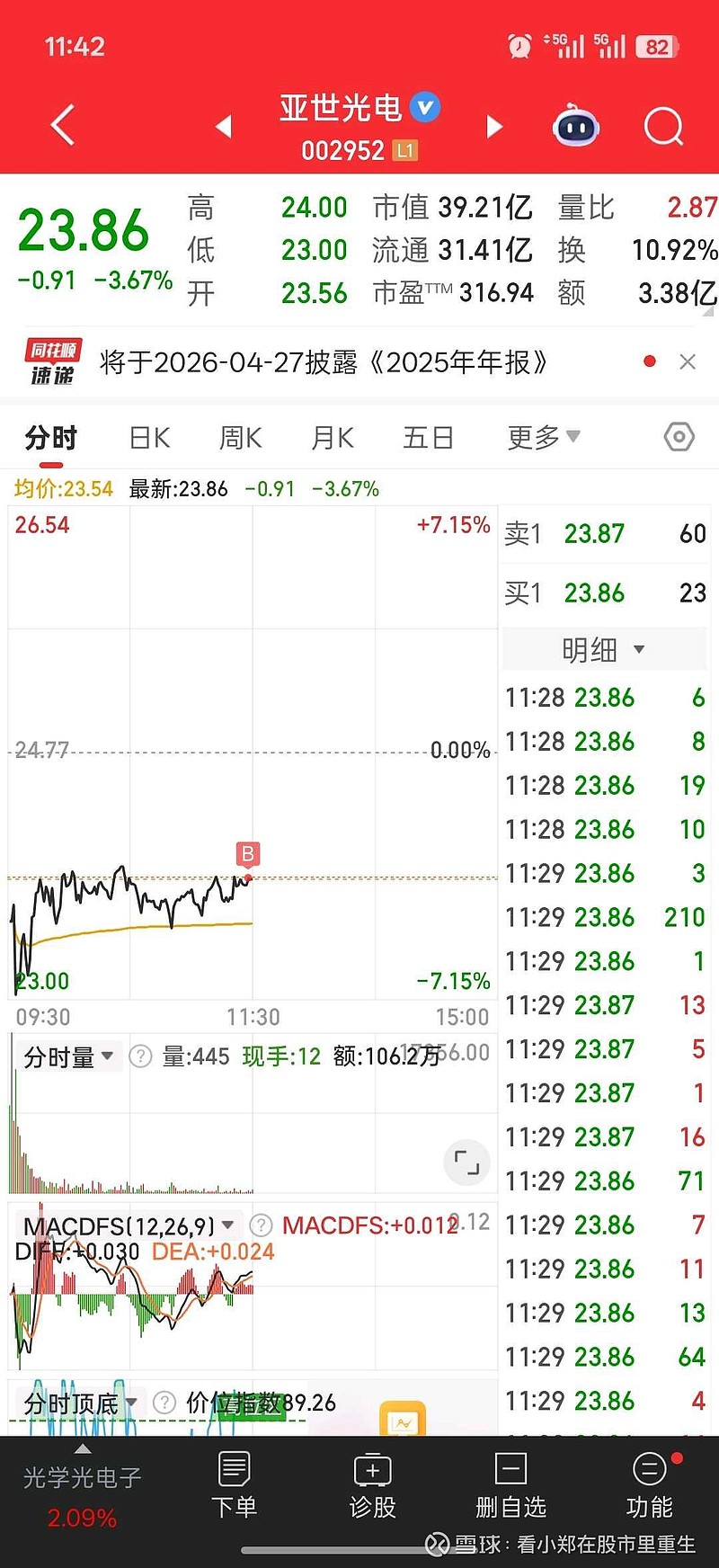The height and width of the screenshot is (1568, 719).
Task: Close the 2025年年报 news banner
Action: coord(688,361)
